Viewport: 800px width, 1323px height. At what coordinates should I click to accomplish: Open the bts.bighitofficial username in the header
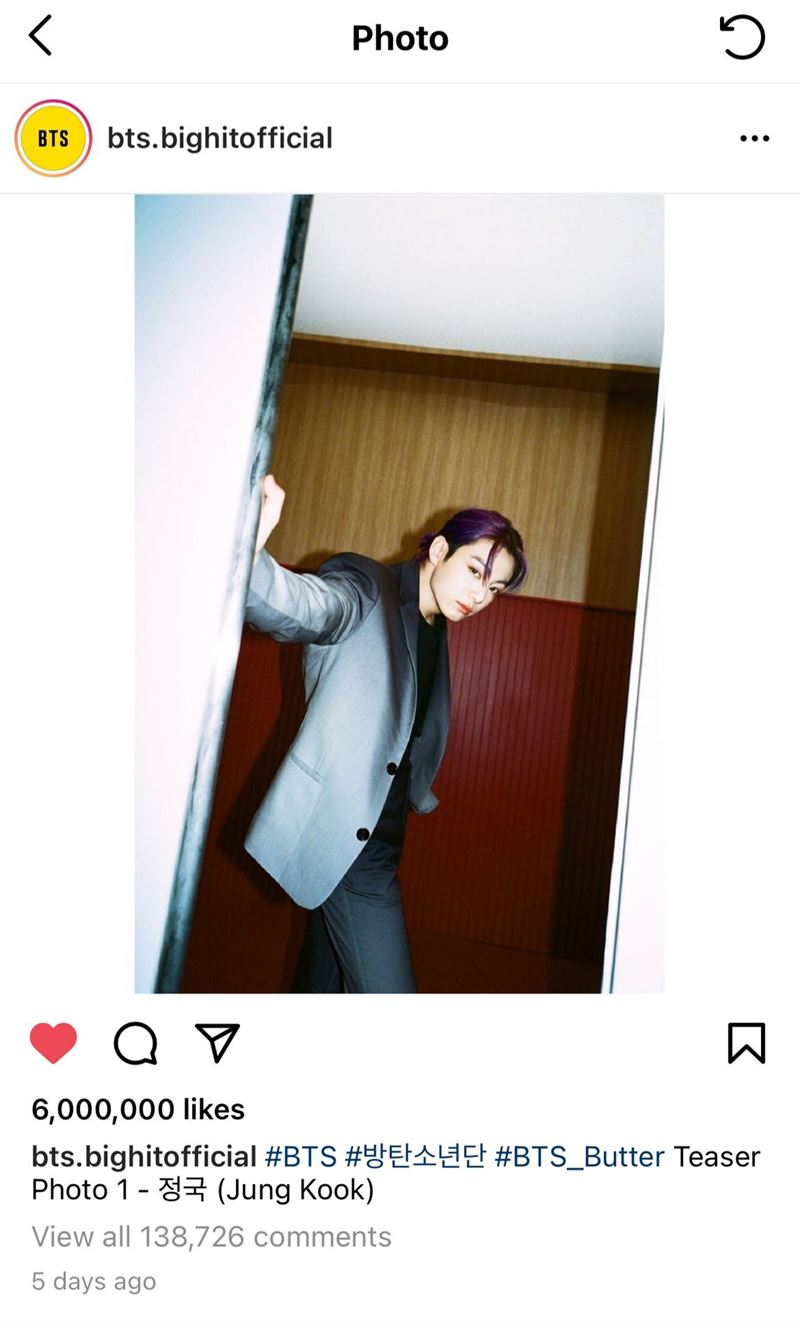point(220,138)
